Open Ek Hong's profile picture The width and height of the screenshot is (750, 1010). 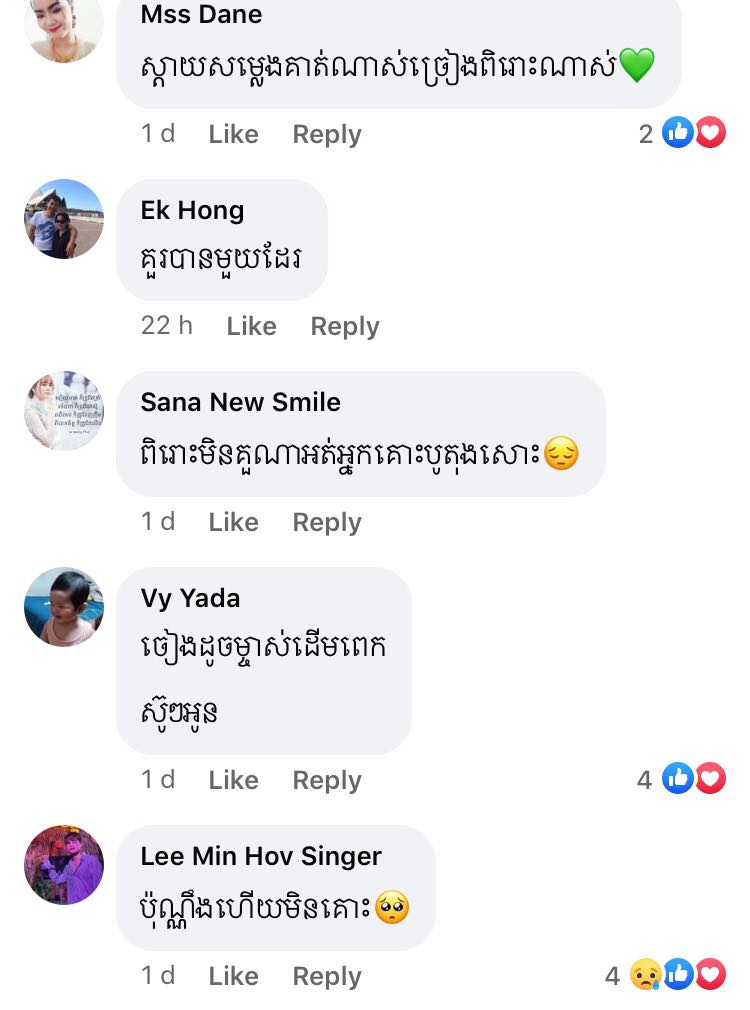tap(64, 219)
